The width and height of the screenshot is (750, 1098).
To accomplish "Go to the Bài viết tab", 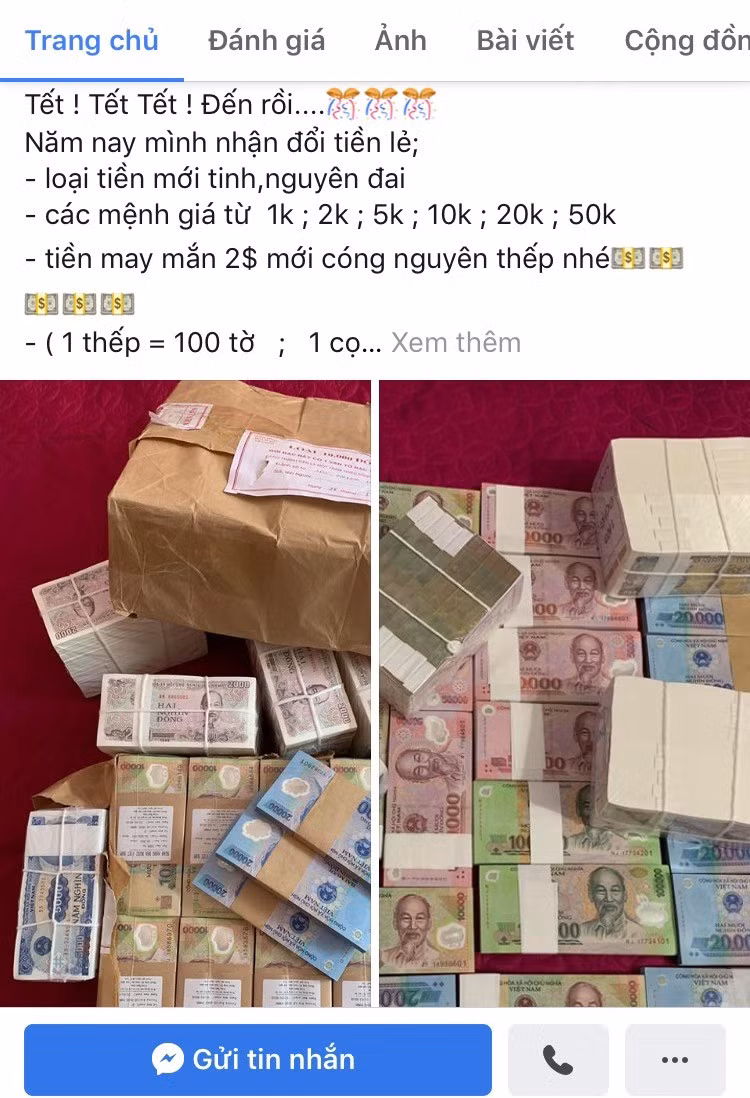I will click(525, 41).
